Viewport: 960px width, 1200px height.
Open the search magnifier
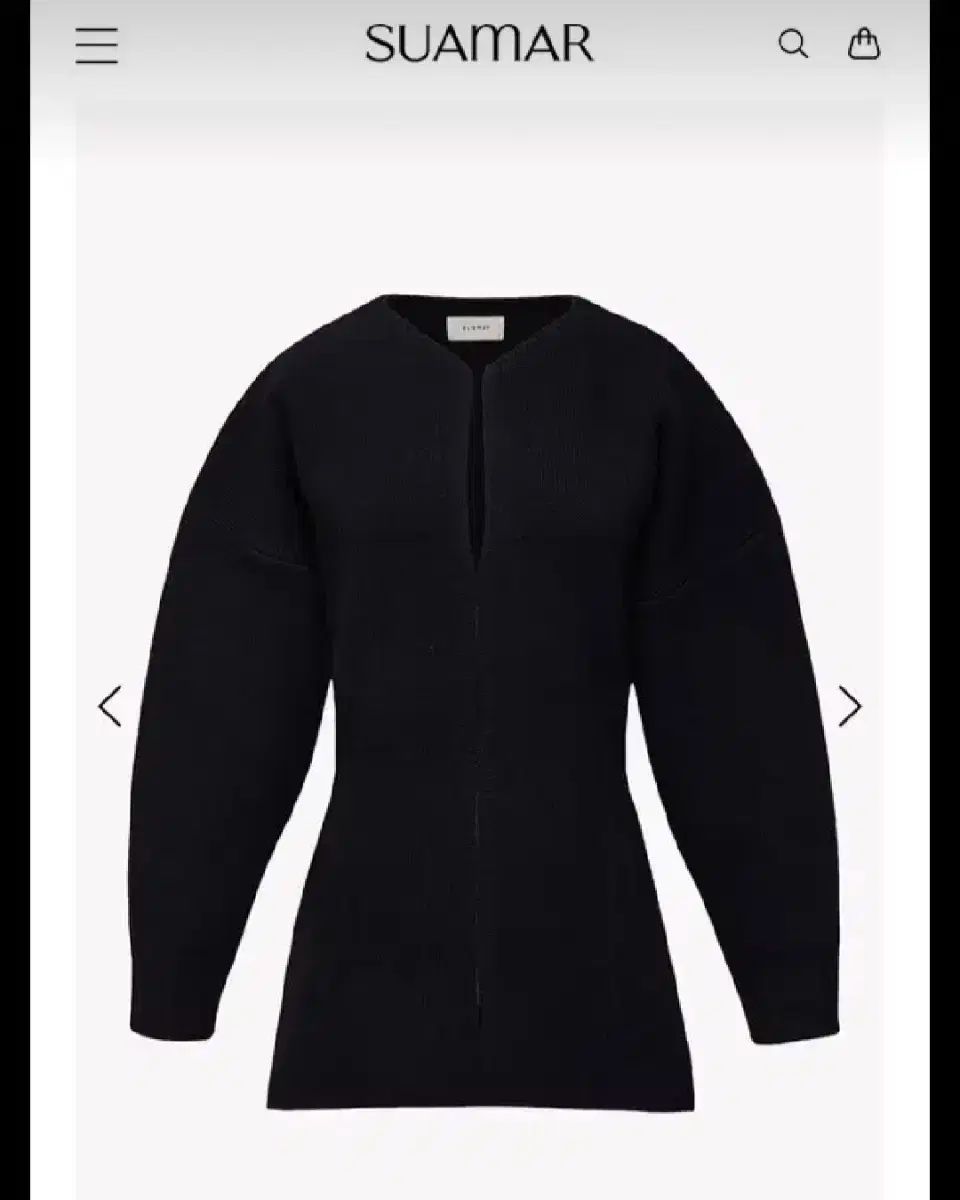coord(793,44)
